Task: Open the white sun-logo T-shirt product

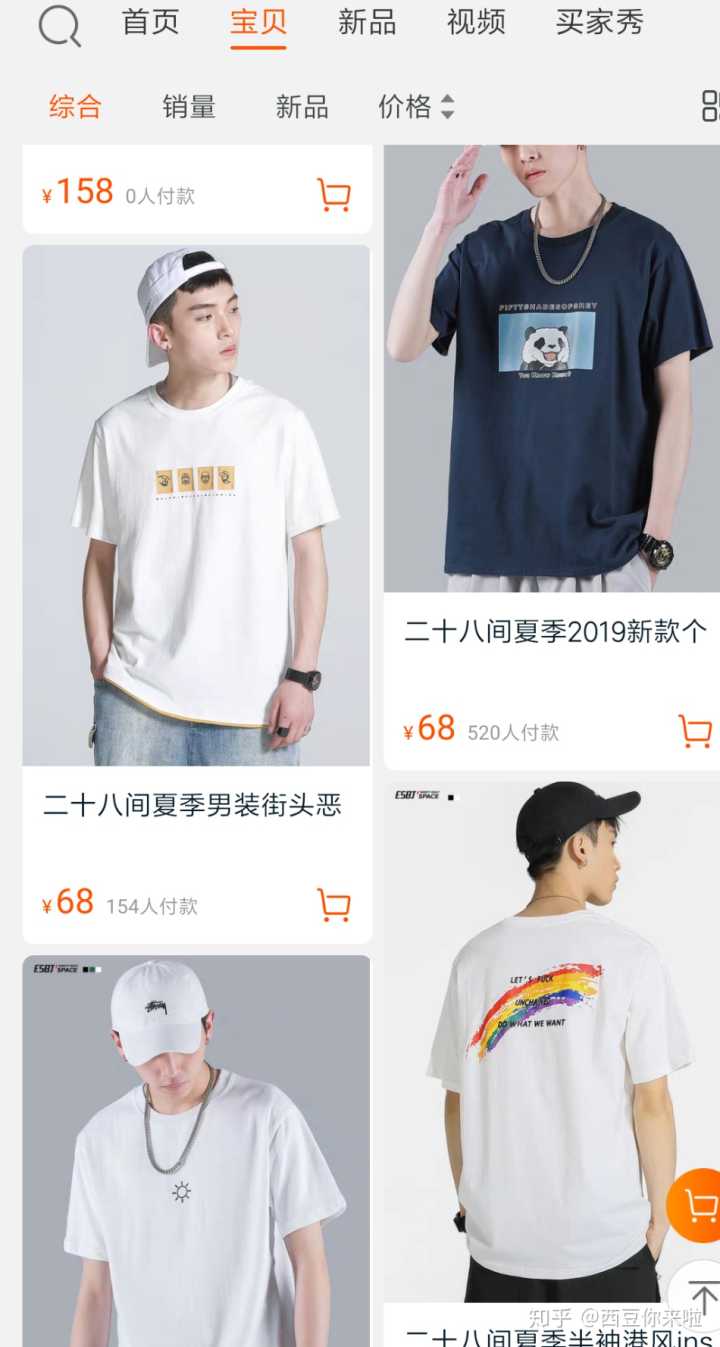Action: coord(196,1150)
